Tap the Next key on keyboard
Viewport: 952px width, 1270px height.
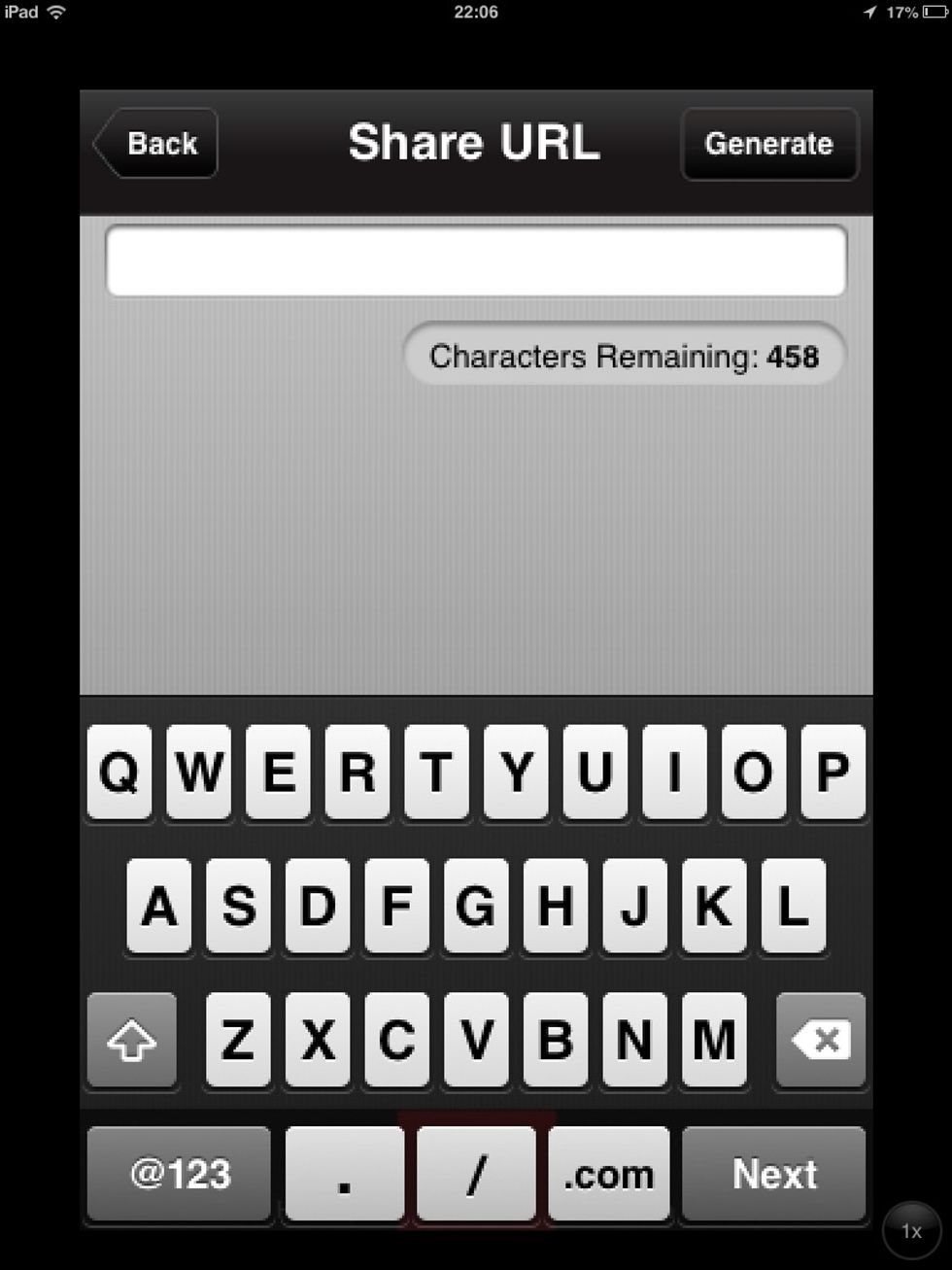coord(773,1174)
